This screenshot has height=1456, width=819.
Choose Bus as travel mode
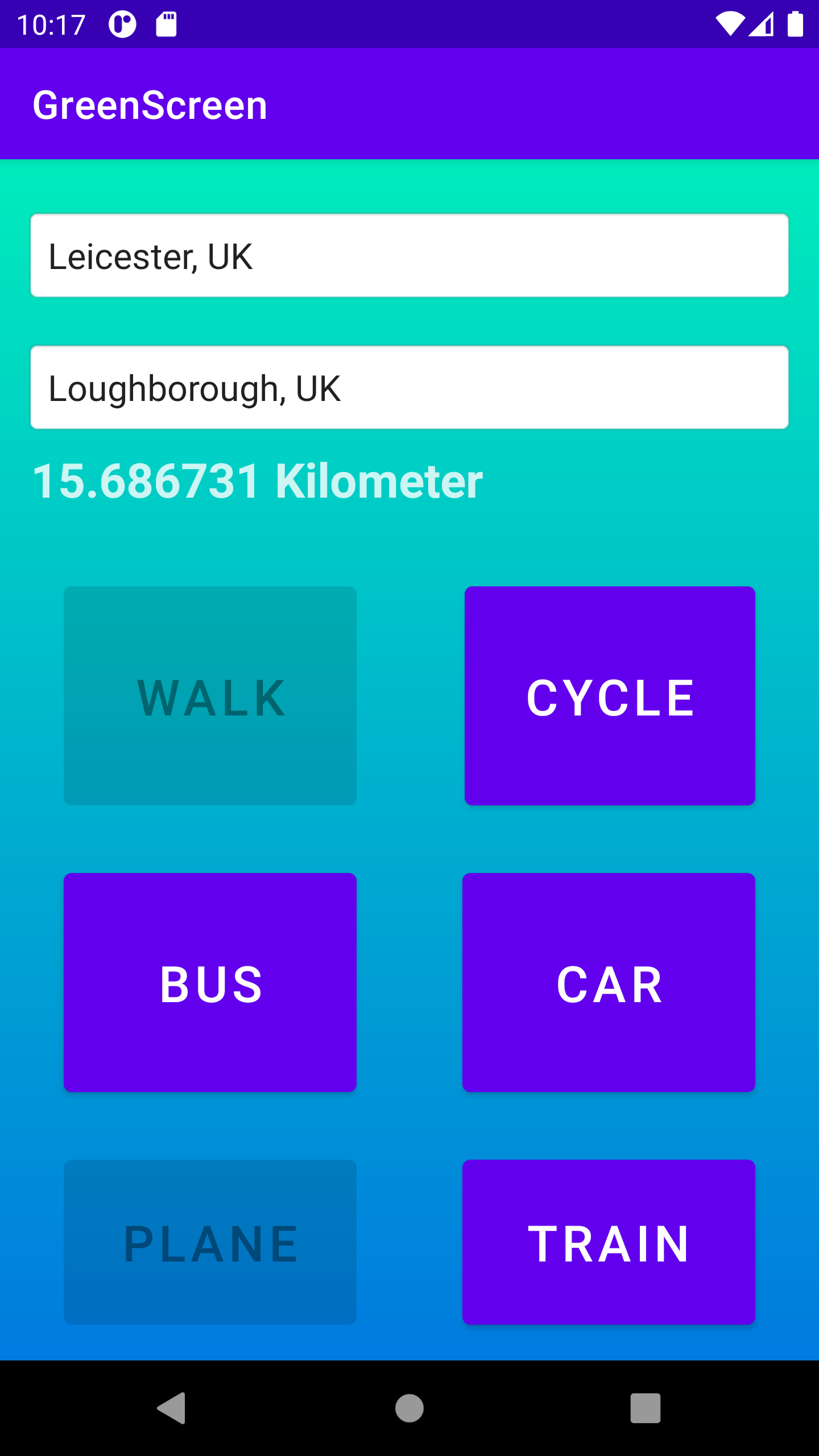tap(210, 982)
